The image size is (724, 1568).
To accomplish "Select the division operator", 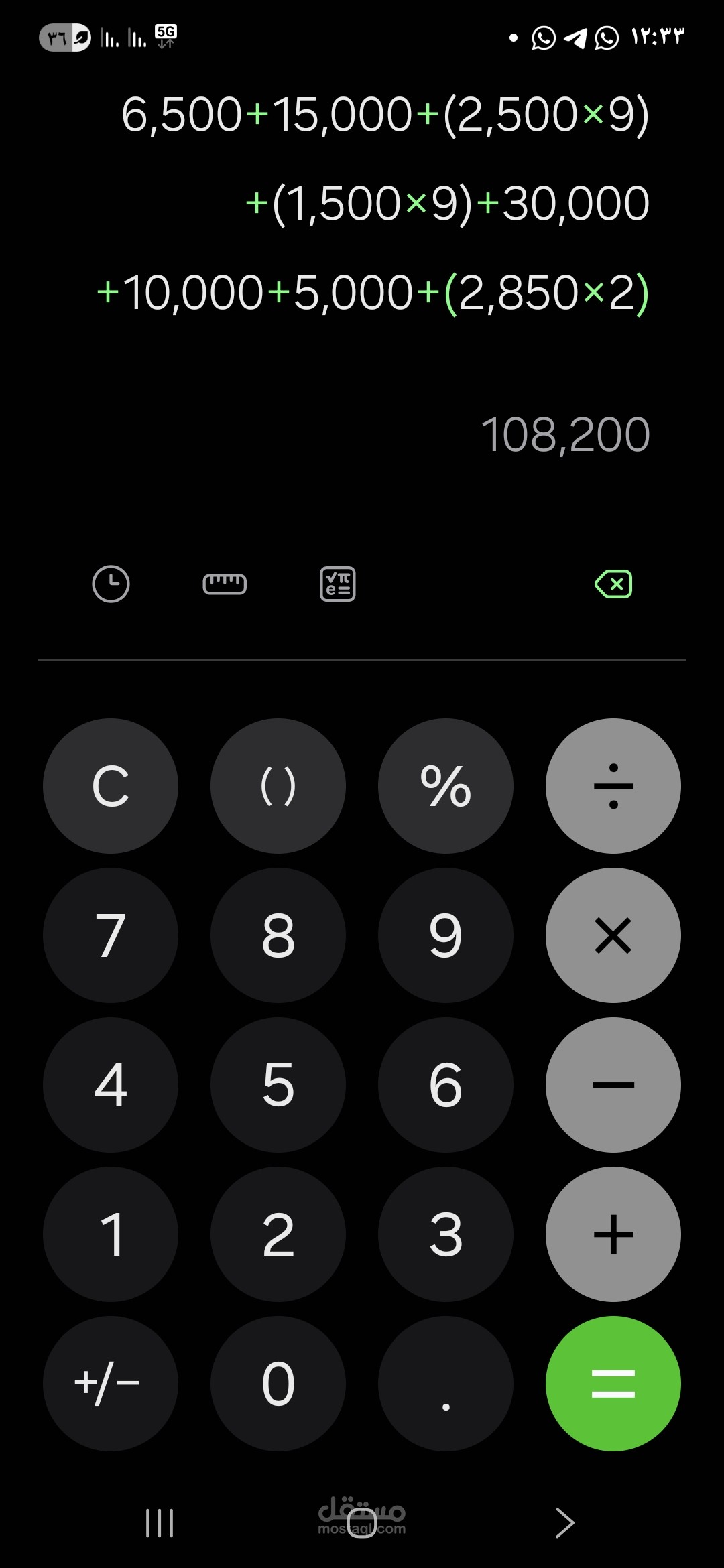I will (x=613, y=786).
